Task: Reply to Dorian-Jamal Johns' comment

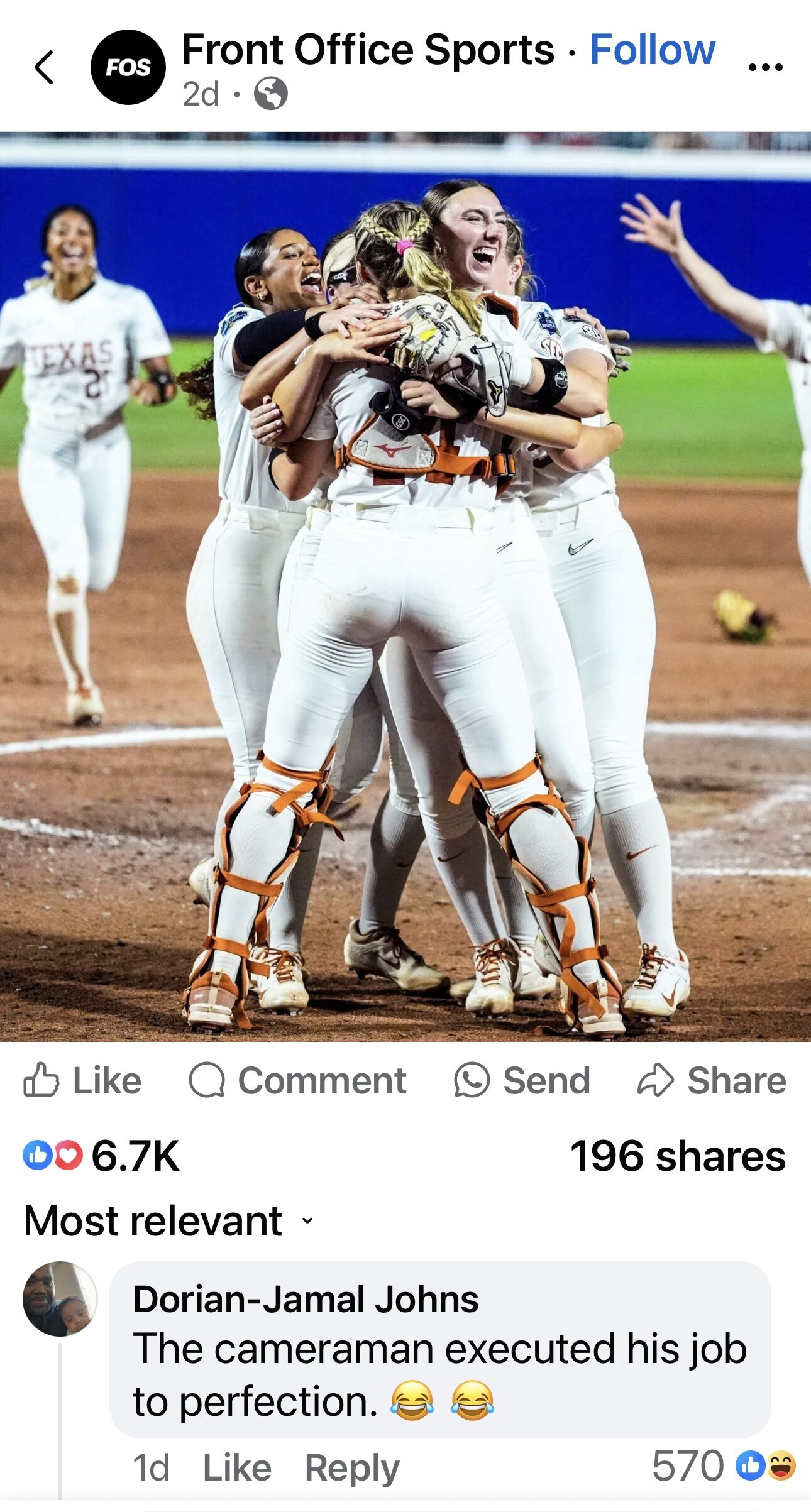Action: (351, 1469)
